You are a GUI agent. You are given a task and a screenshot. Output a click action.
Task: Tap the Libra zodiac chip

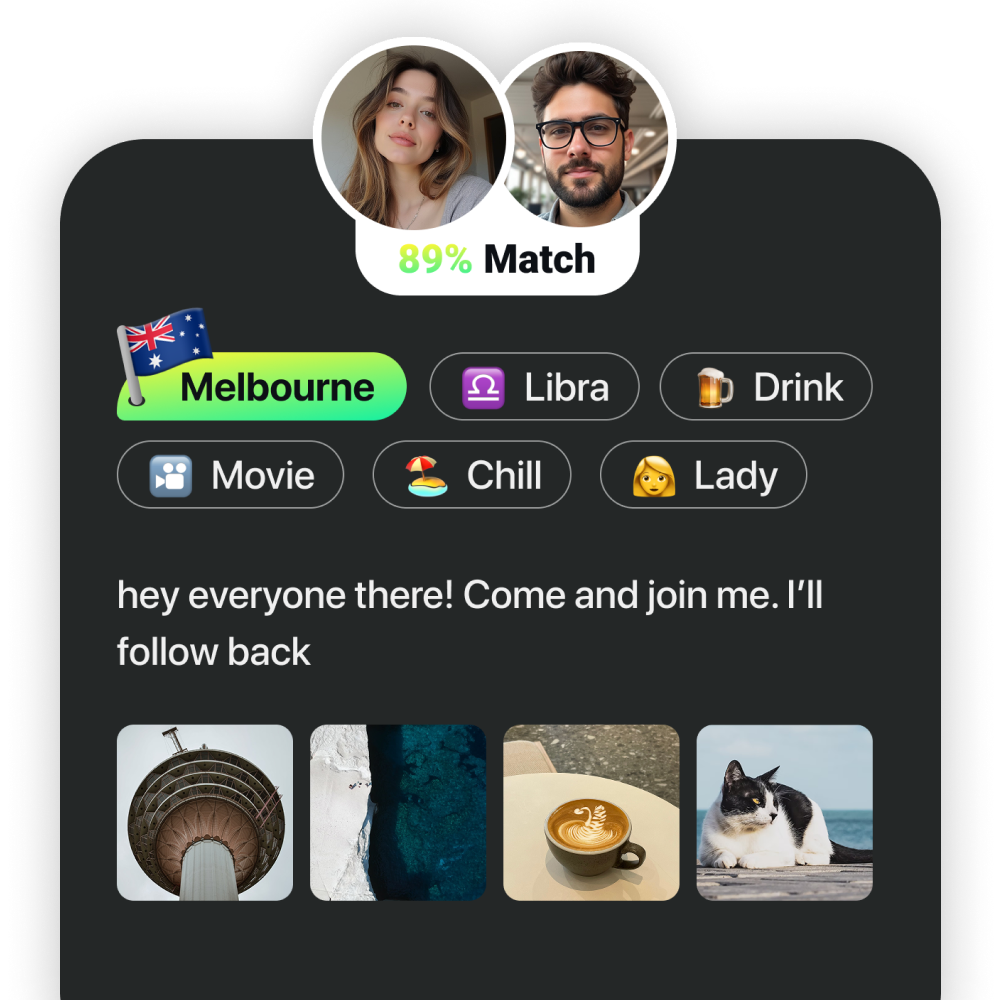point(534,387)
